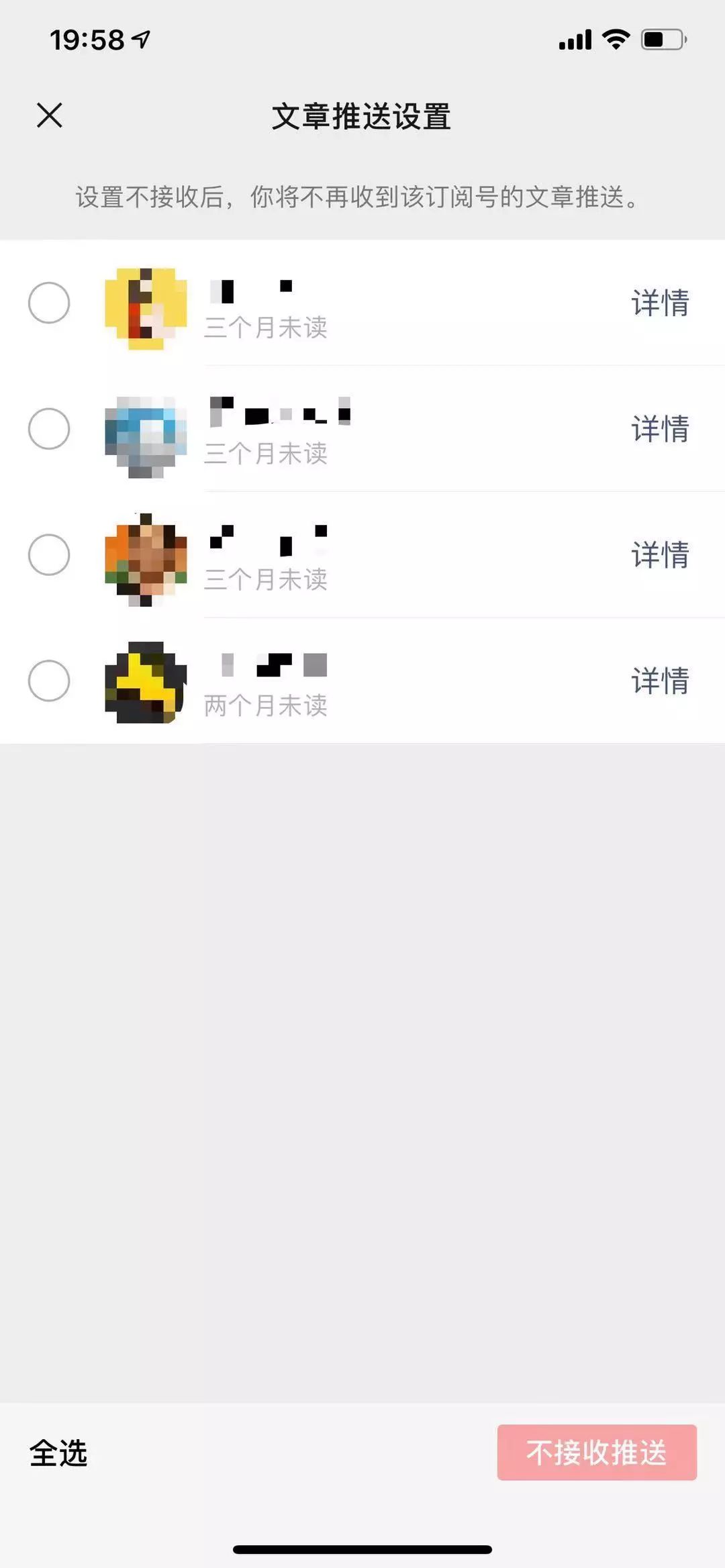Select the account with the yellow pixelated avatar
Screen dimensions: 725x1568
click(x=49, y=303)
